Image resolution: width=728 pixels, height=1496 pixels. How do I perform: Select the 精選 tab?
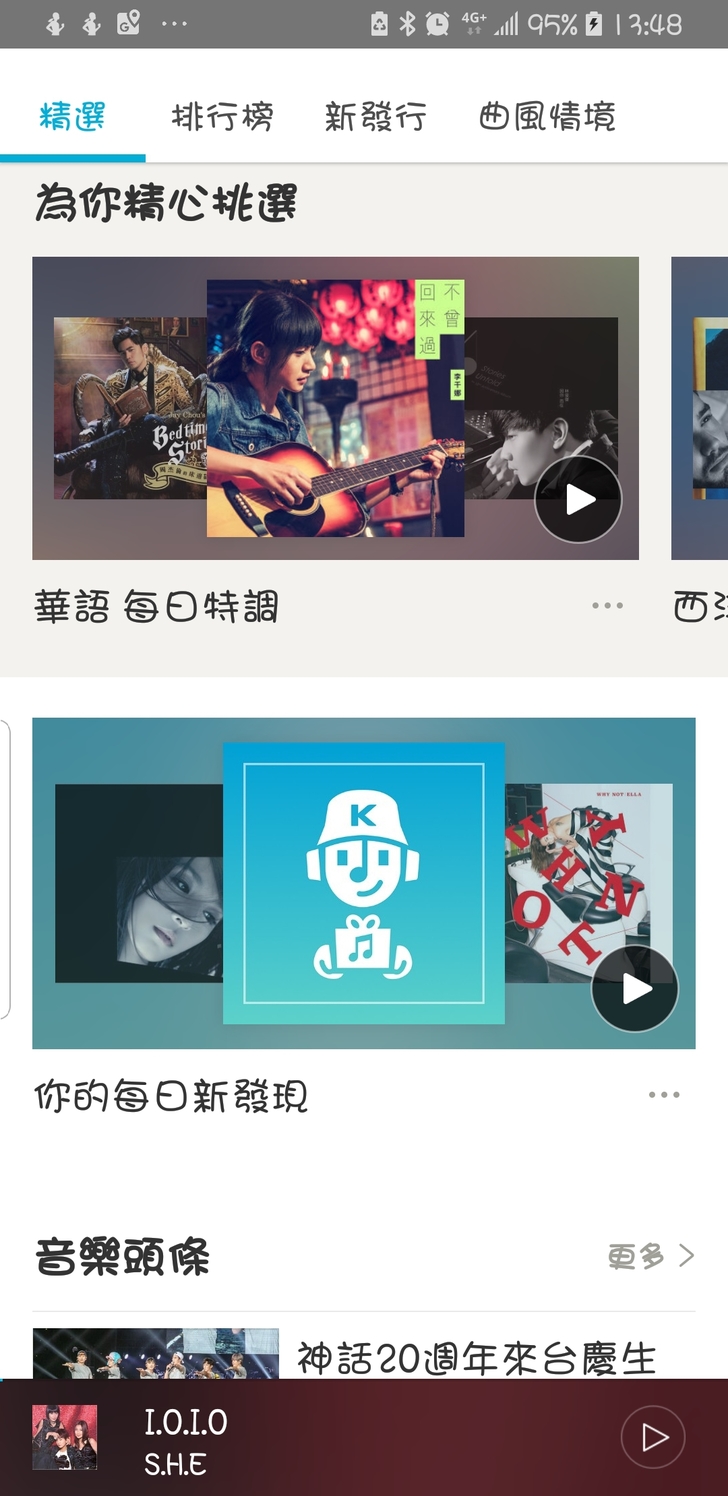pos(72,117)
